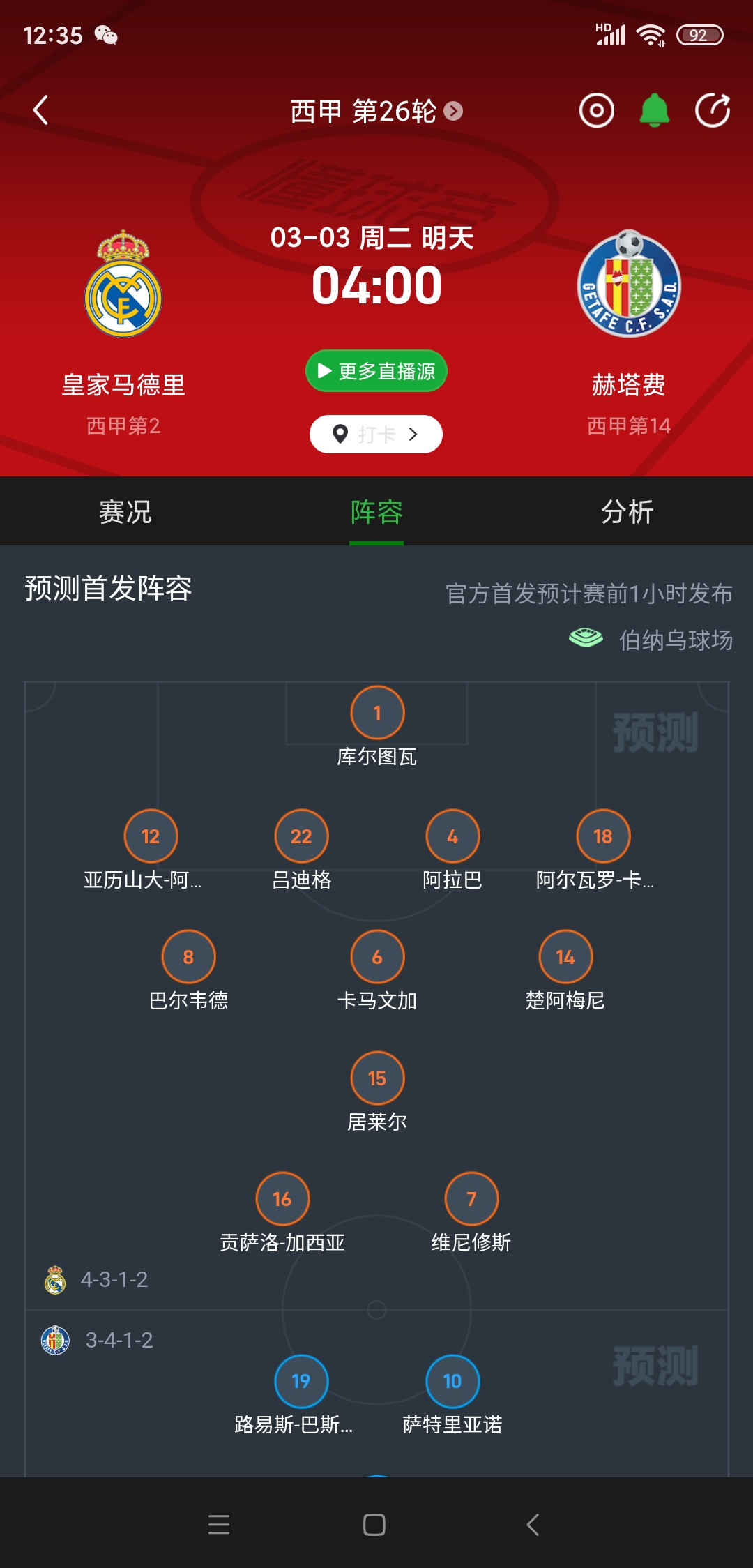753x1568 pixels.
Task: Tap the location pin in the 打卡 pill
Action: (340, 433)
